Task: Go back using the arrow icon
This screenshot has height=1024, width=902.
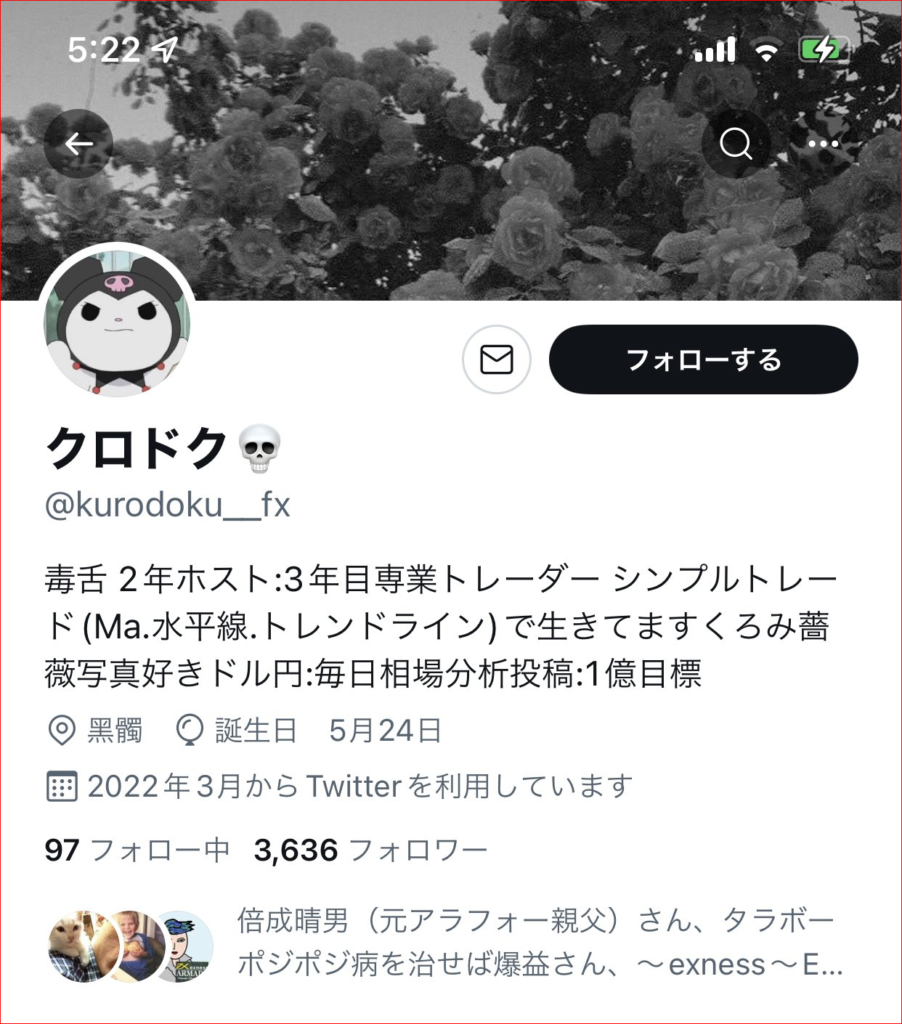Action: [x=78, y=144]
